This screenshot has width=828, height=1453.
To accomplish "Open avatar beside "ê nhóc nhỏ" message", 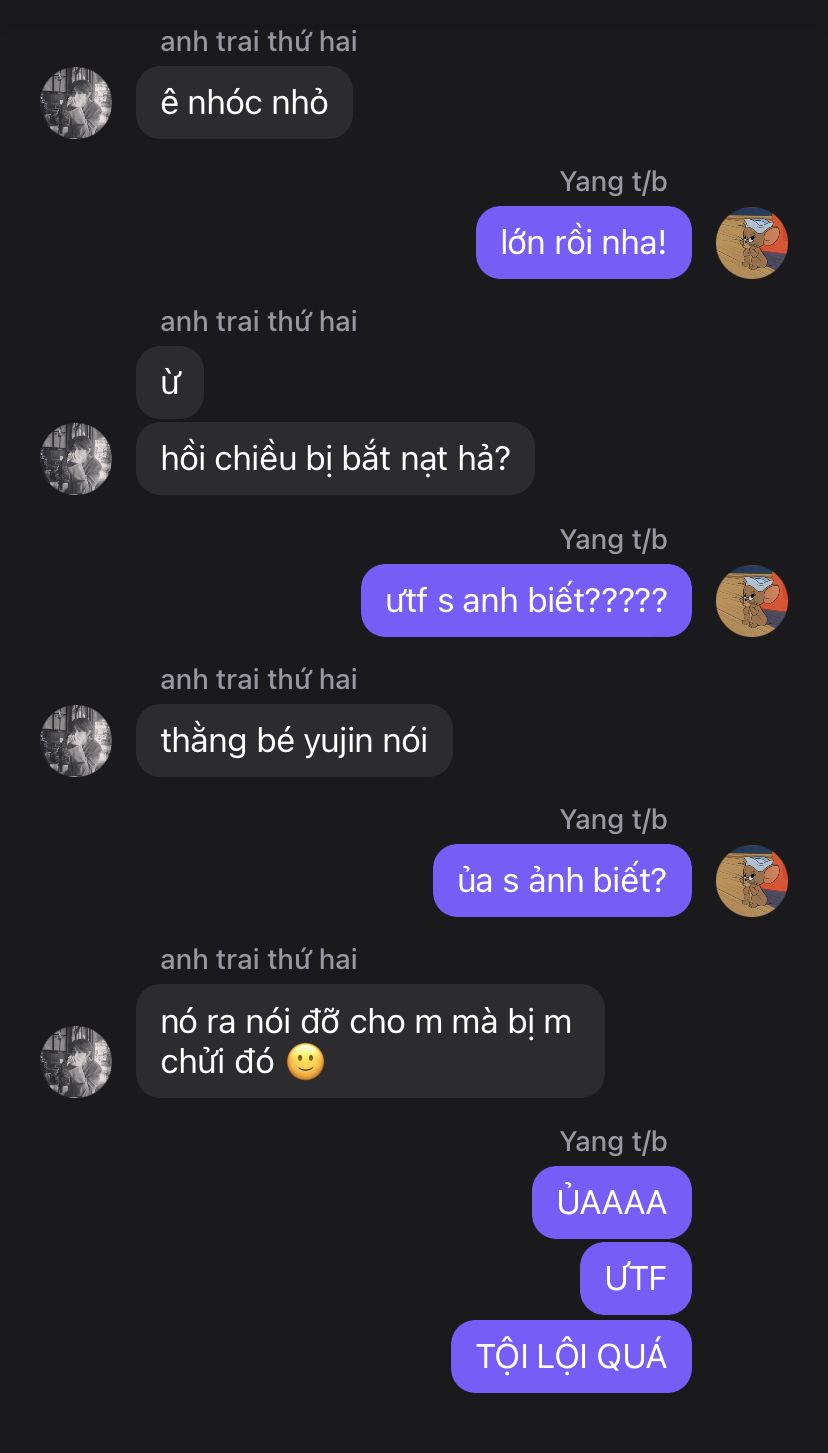I will 76,103.
